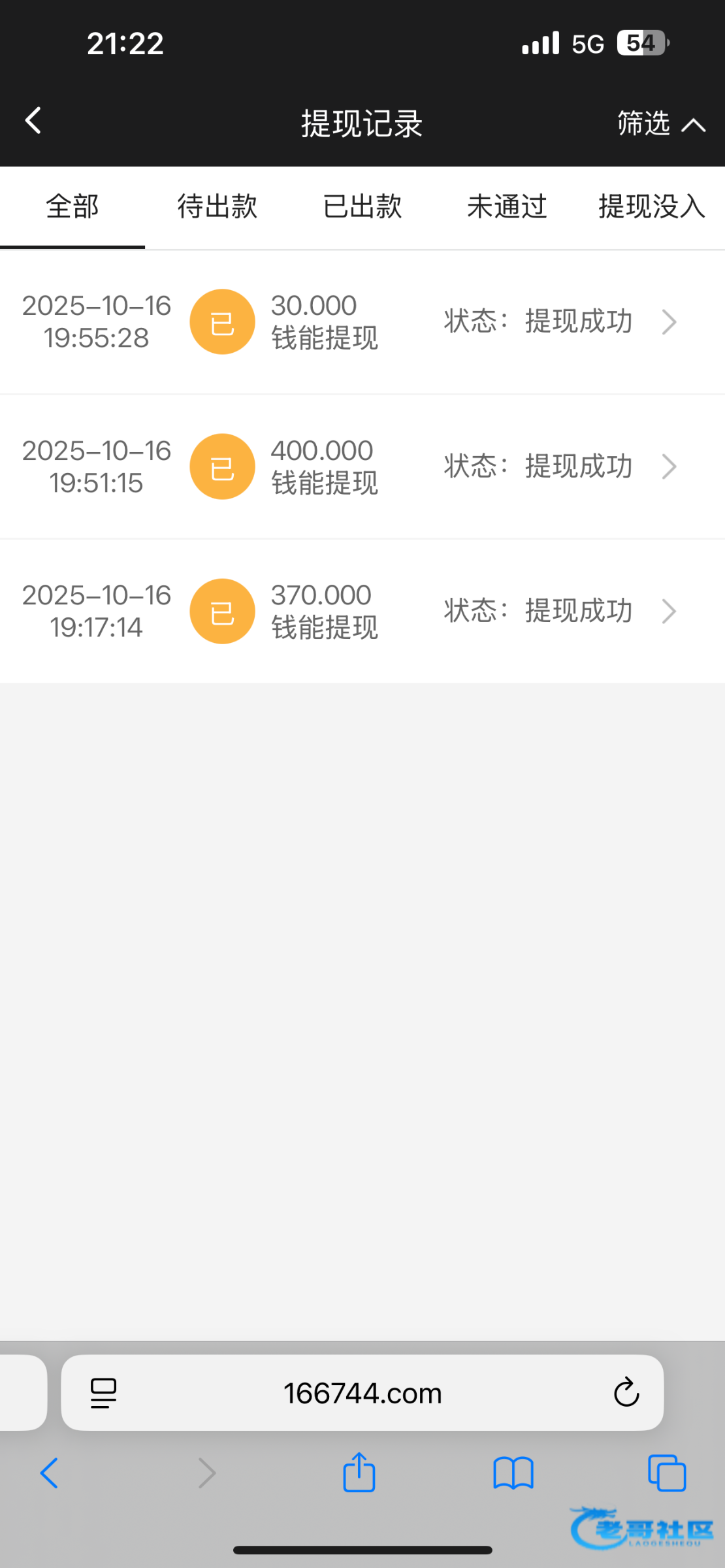Show the 未通过 tab
The image size is (725, 1568).
(x=507, y=207)
